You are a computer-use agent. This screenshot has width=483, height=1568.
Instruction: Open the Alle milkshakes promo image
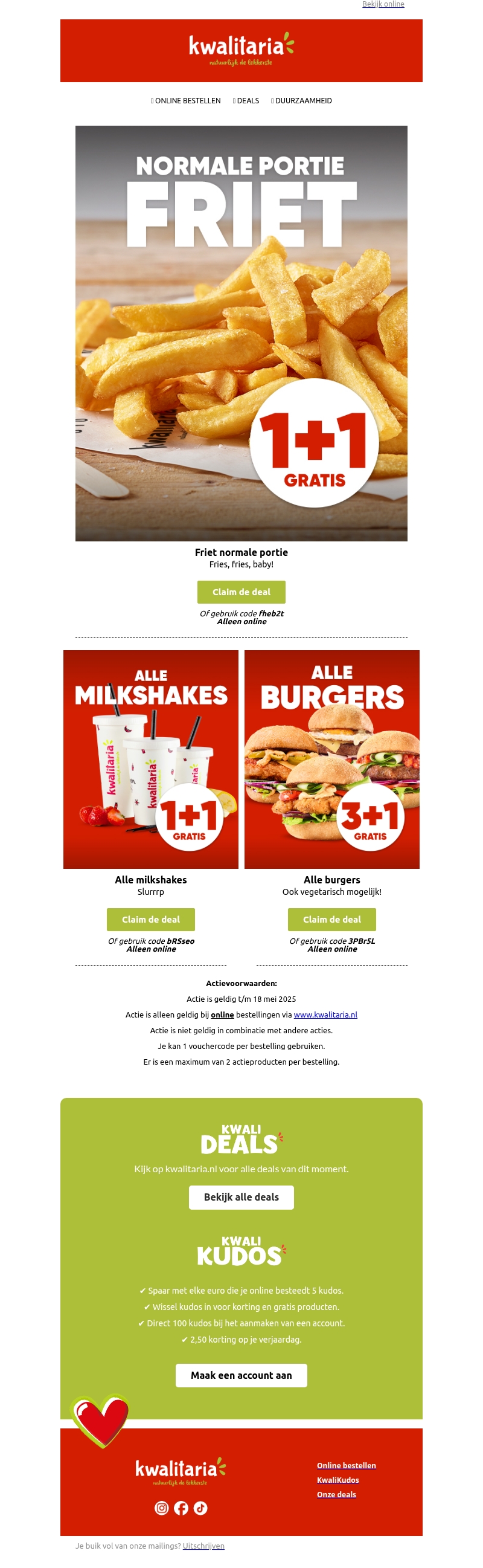coord(151,758)
